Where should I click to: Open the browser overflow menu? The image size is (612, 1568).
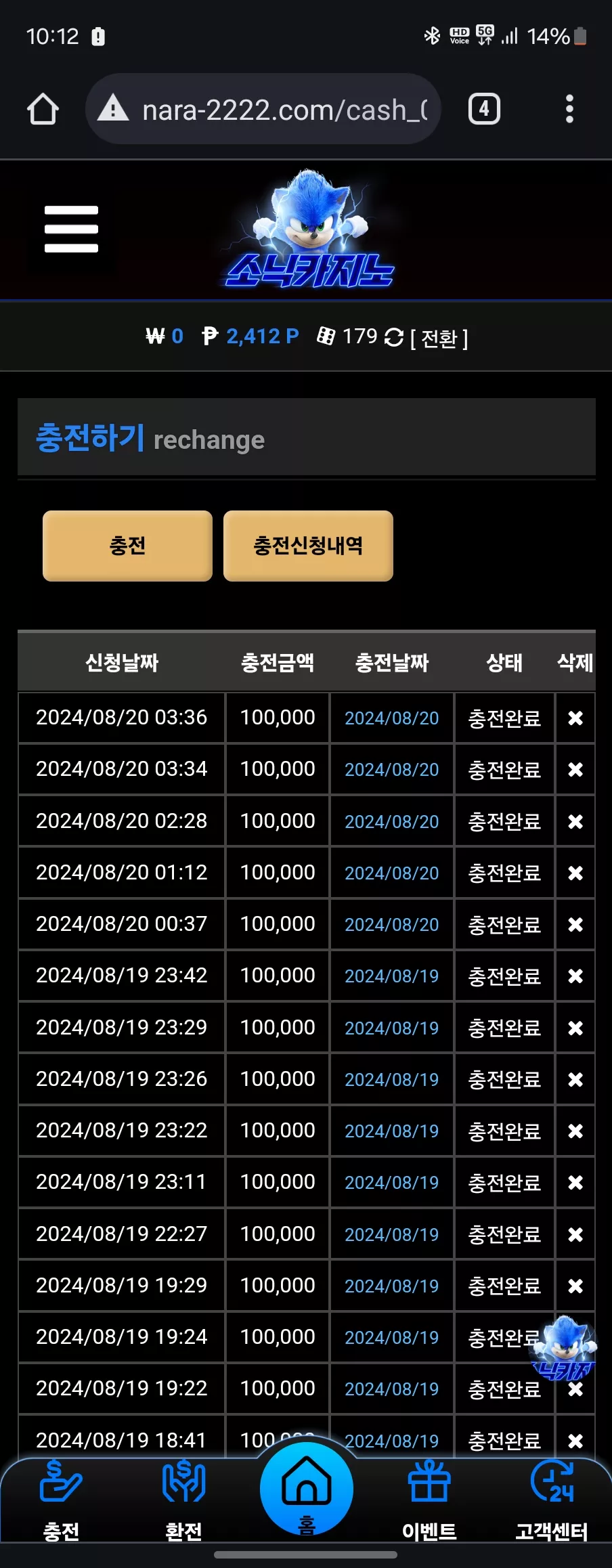click(569, 109)
